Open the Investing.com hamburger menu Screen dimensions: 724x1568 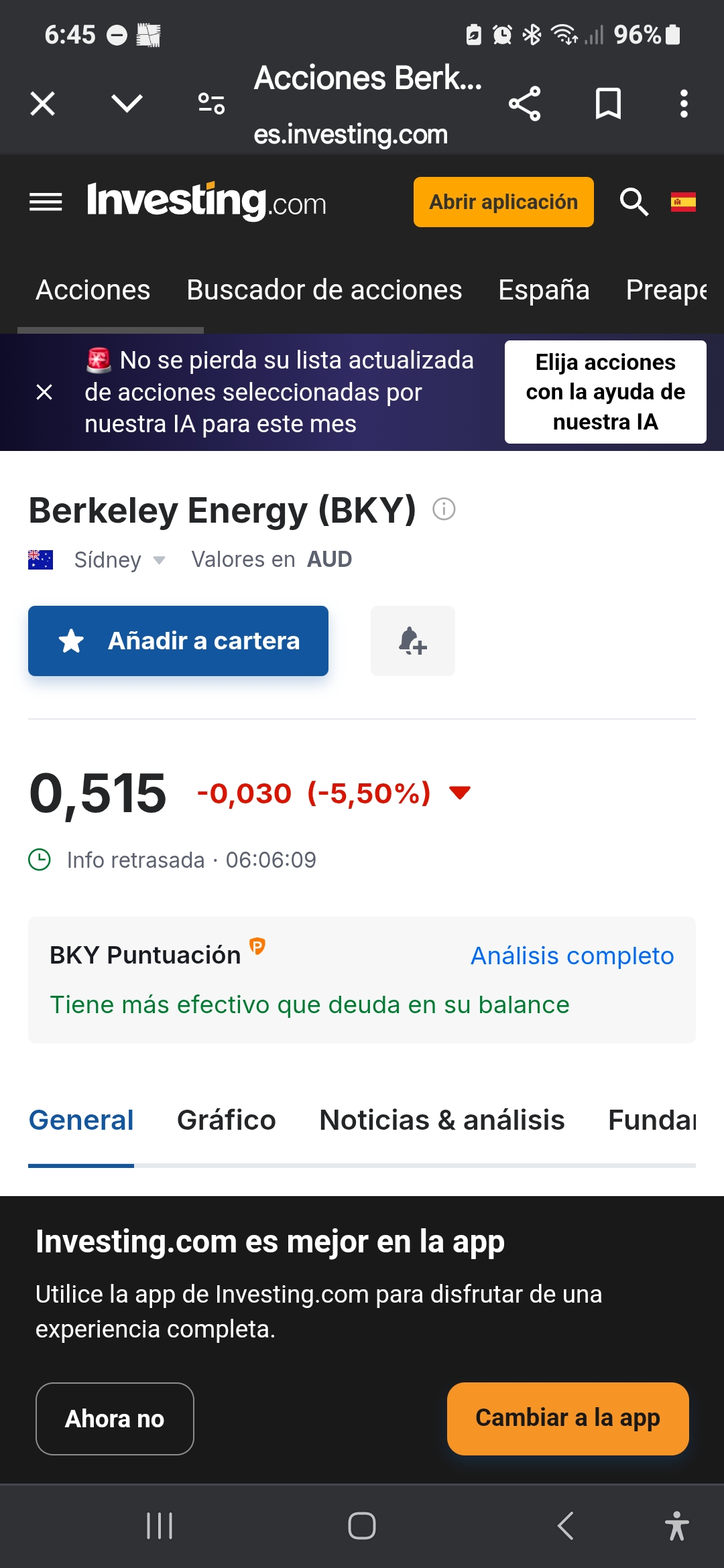[46, 202]
